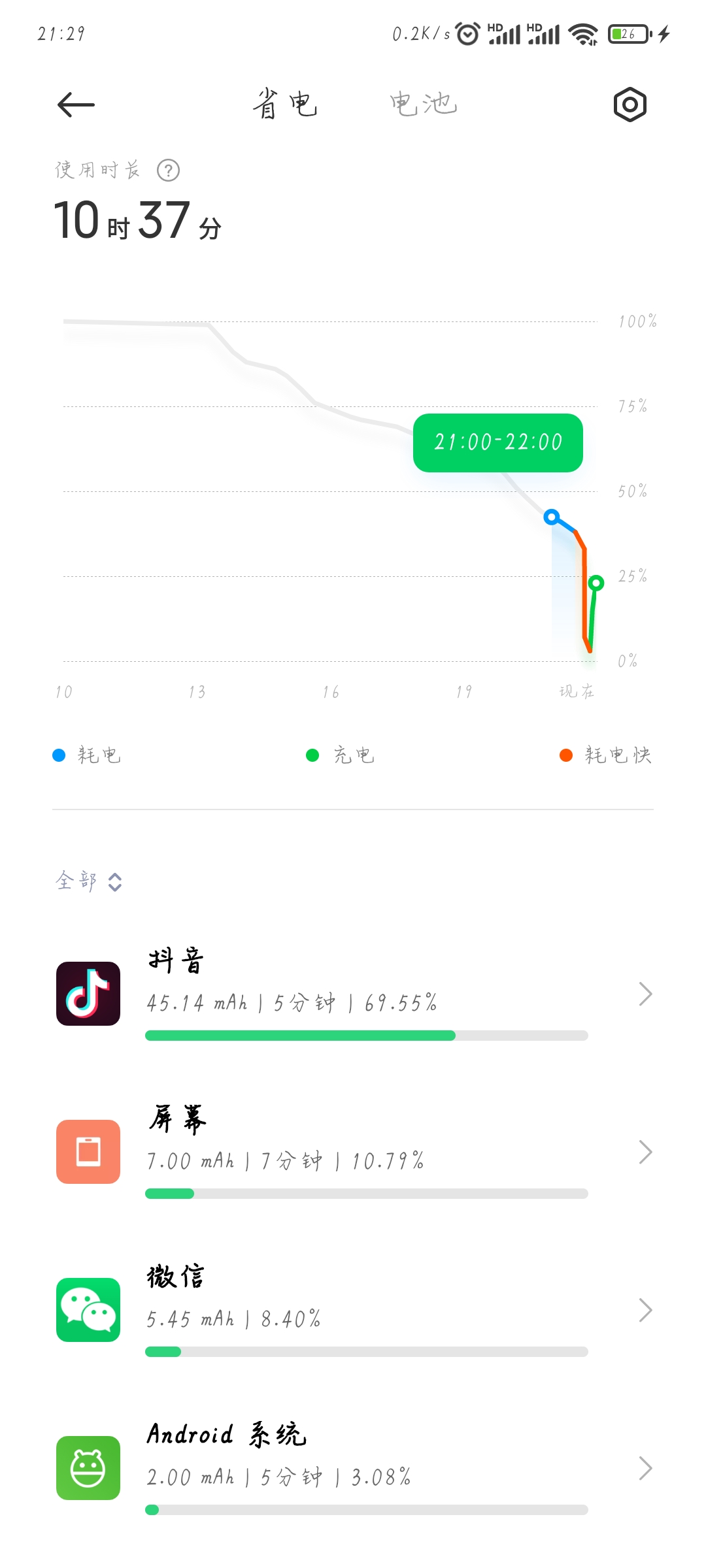Switch to the 电池 tab
Viewport: 706px width, 1568px height.
[x=424, y=104]
